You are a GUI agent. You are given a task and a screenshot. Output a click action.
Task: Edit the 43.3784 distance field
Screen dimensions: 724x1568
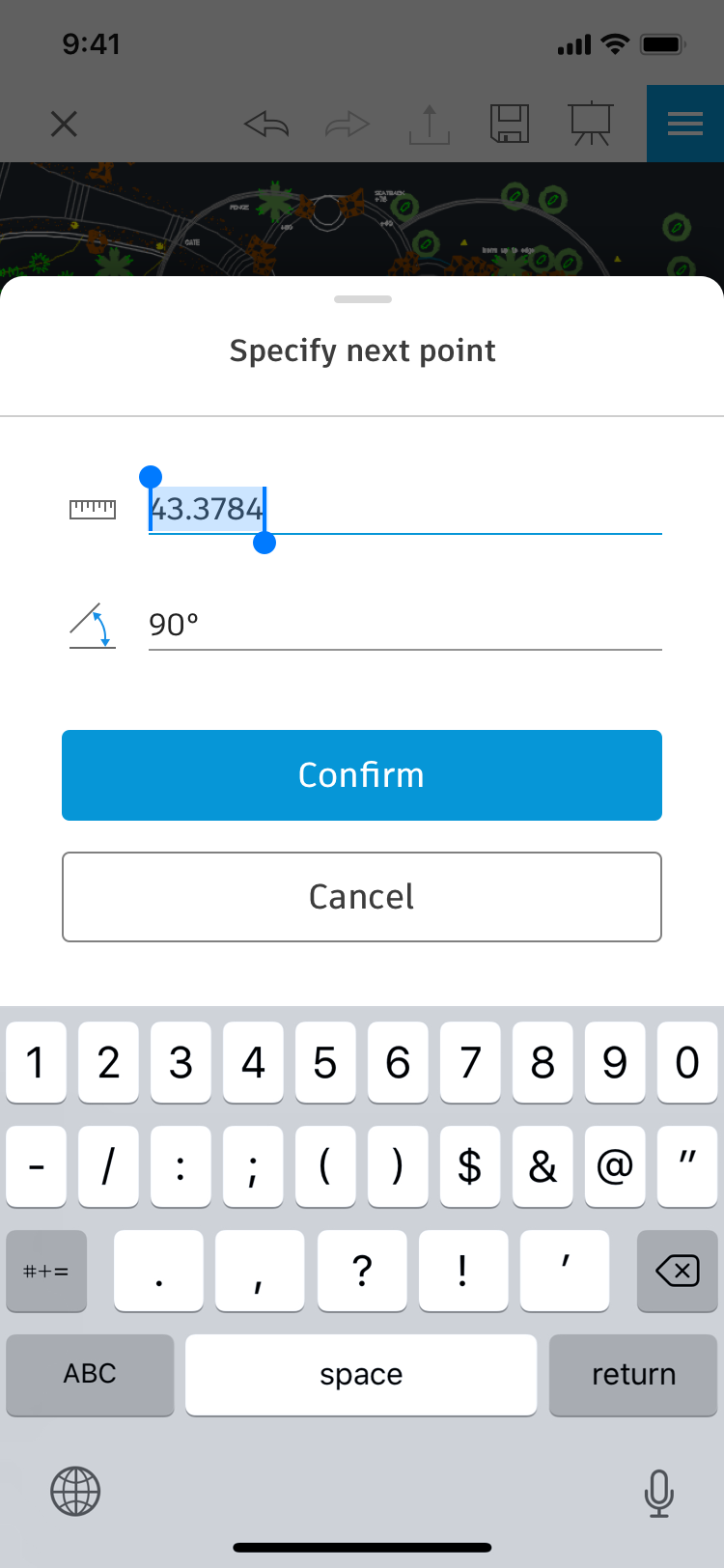(404, 509)
